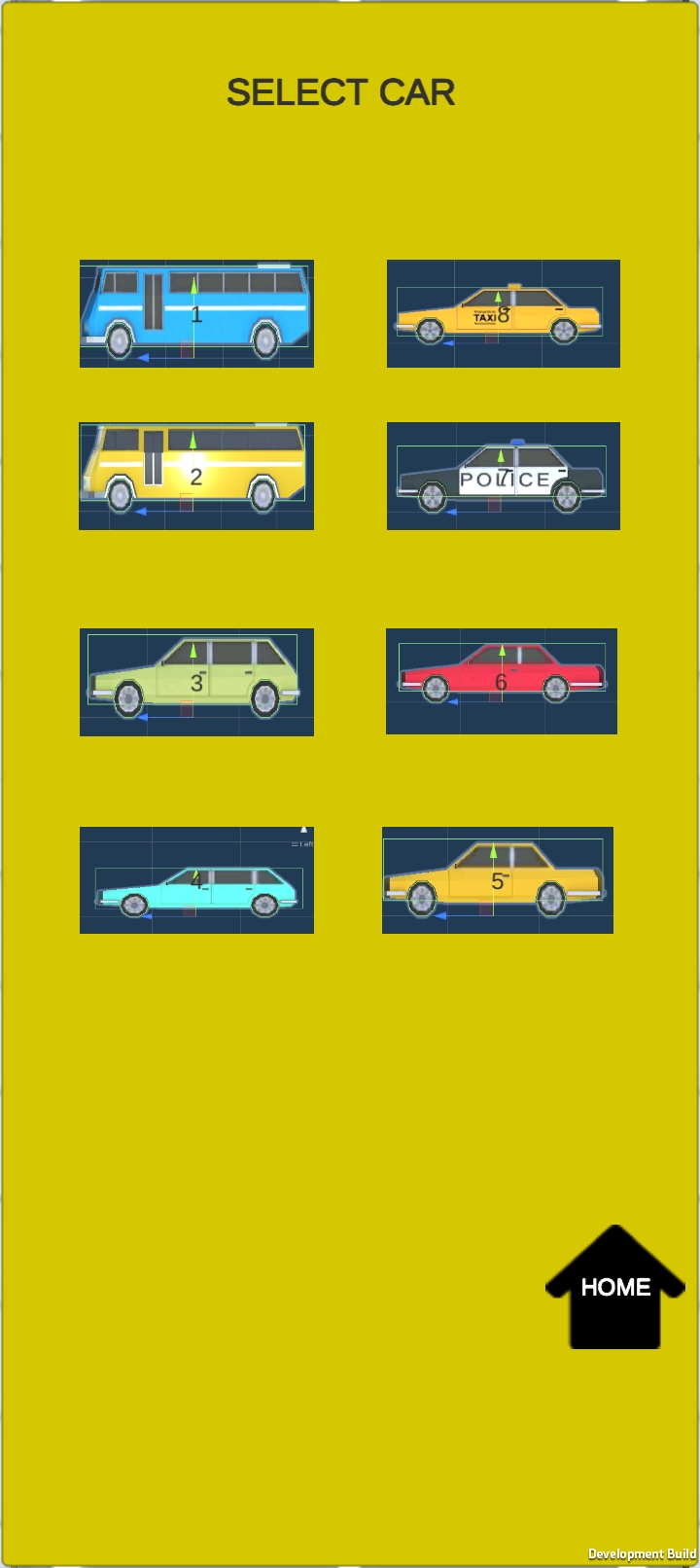Choose the yellow sedan numbered 5

[498, 880]
